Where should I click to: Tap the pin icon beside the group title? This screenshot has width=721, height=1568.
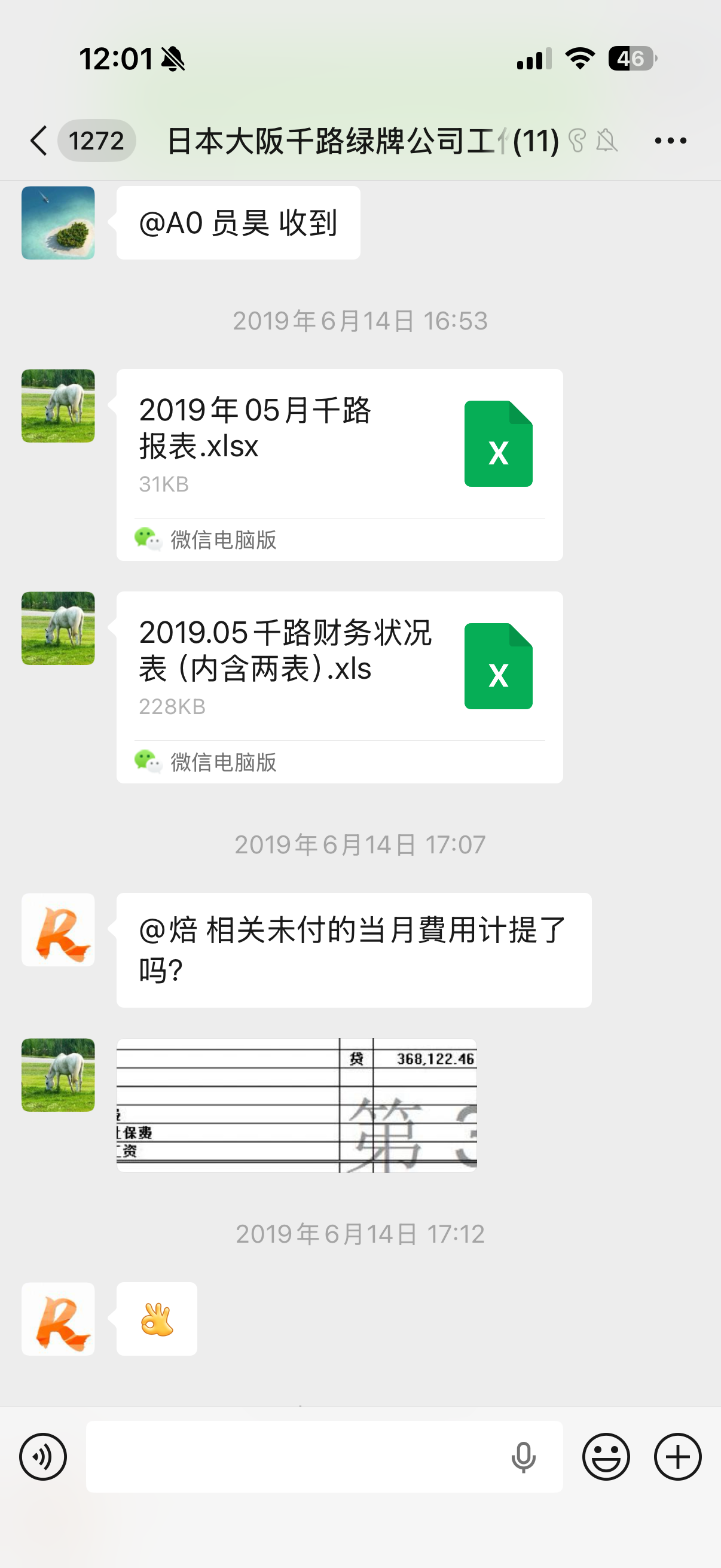pos(576,140)
